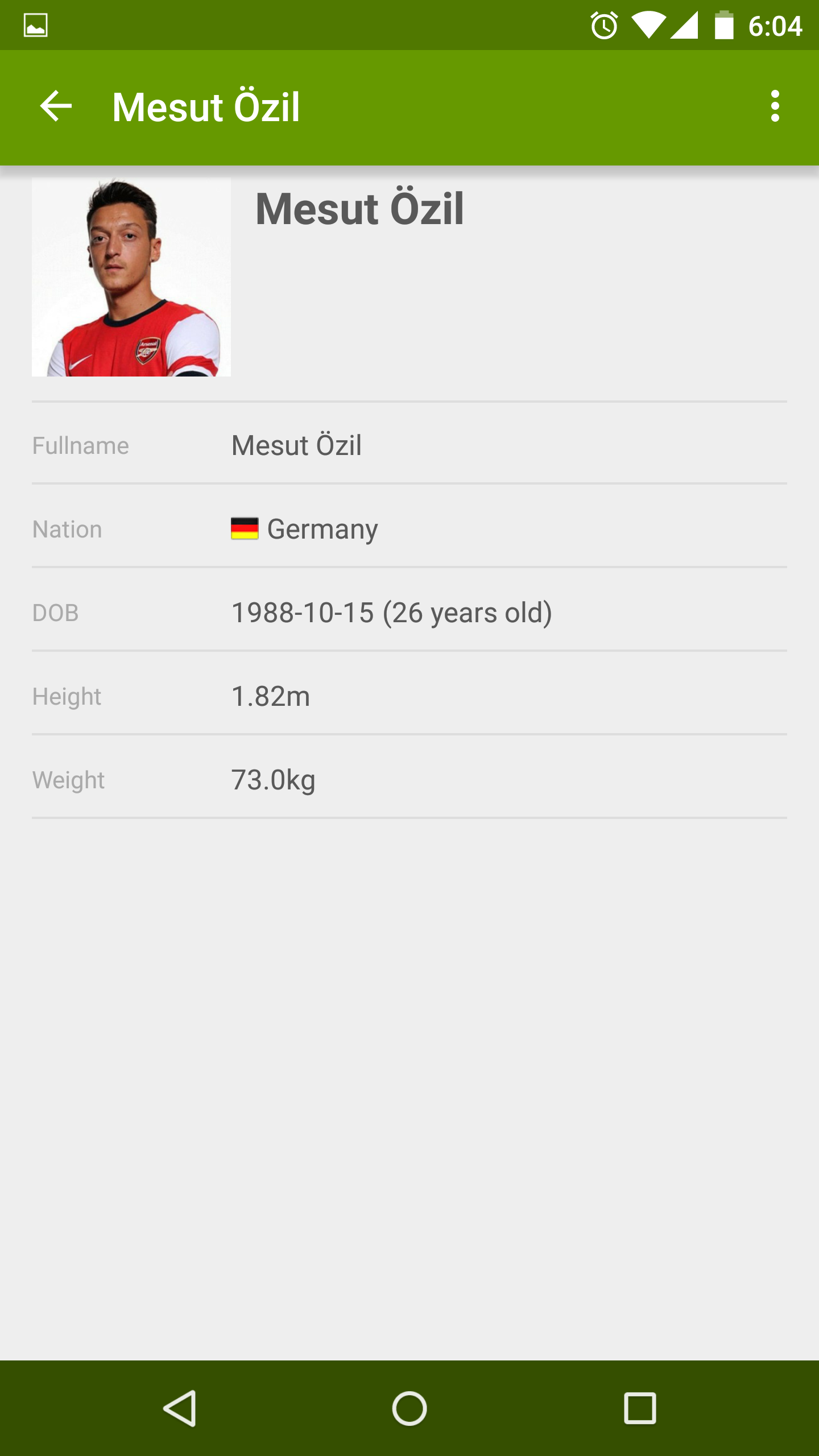Select the Height row showing 1.82m
This screenshot has height=1456, width=819.
(409, 696)
